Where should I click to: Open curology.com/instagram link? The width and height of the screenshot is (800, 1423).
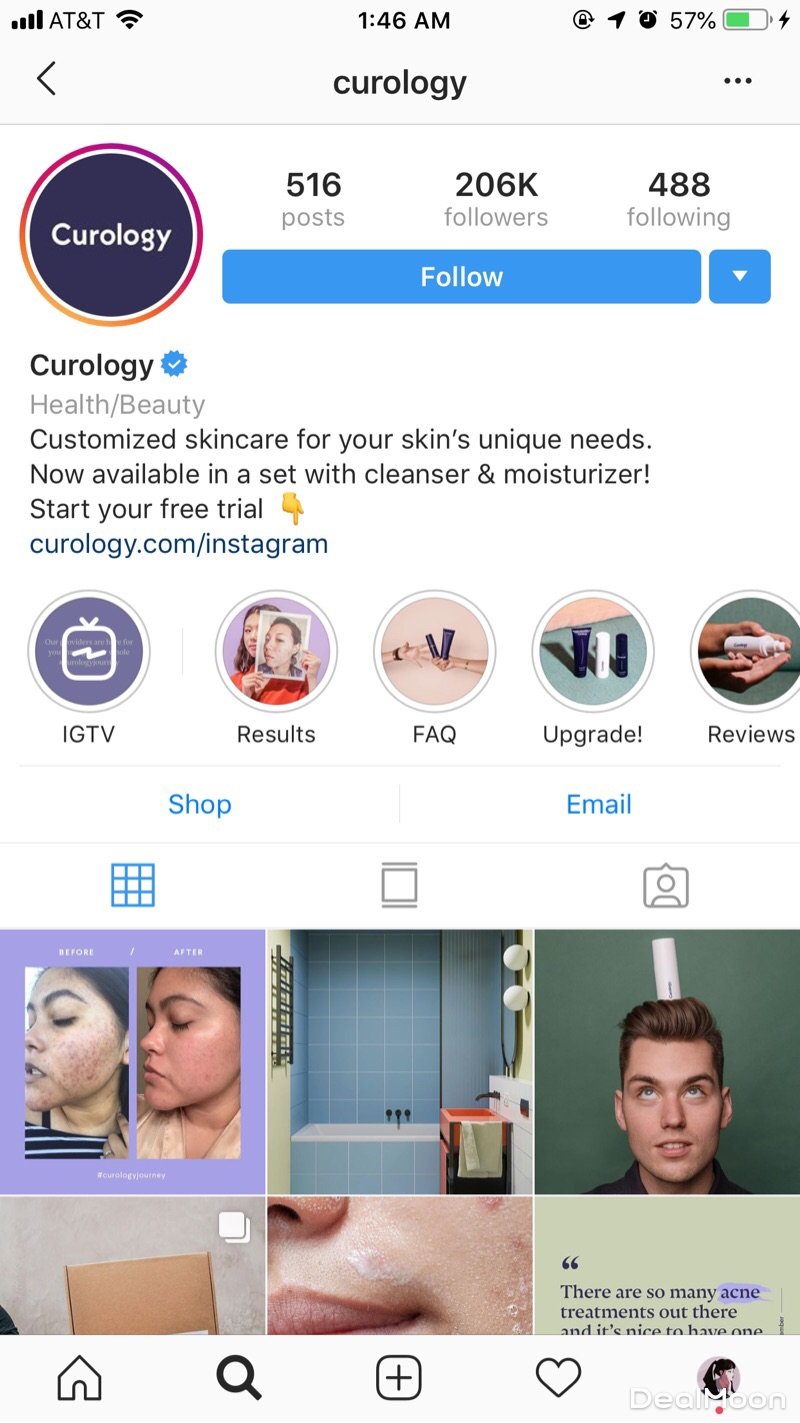(x=179, y=544)
